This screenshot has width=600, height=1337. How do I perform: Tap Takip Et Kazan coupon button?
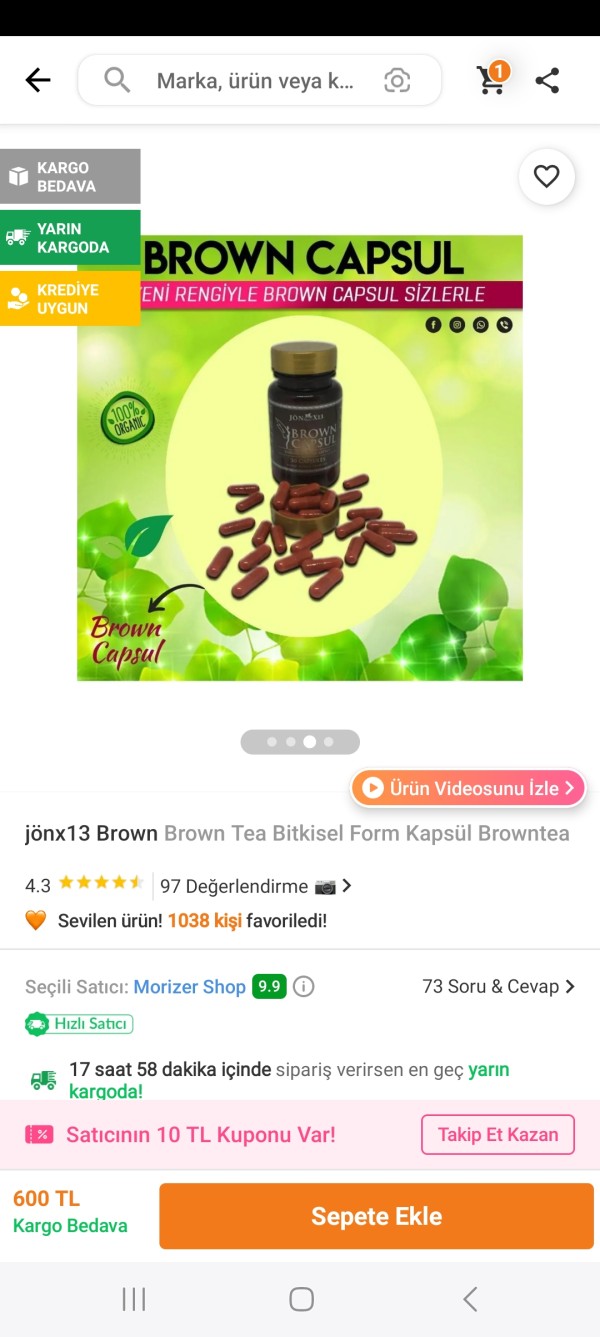497,1134
